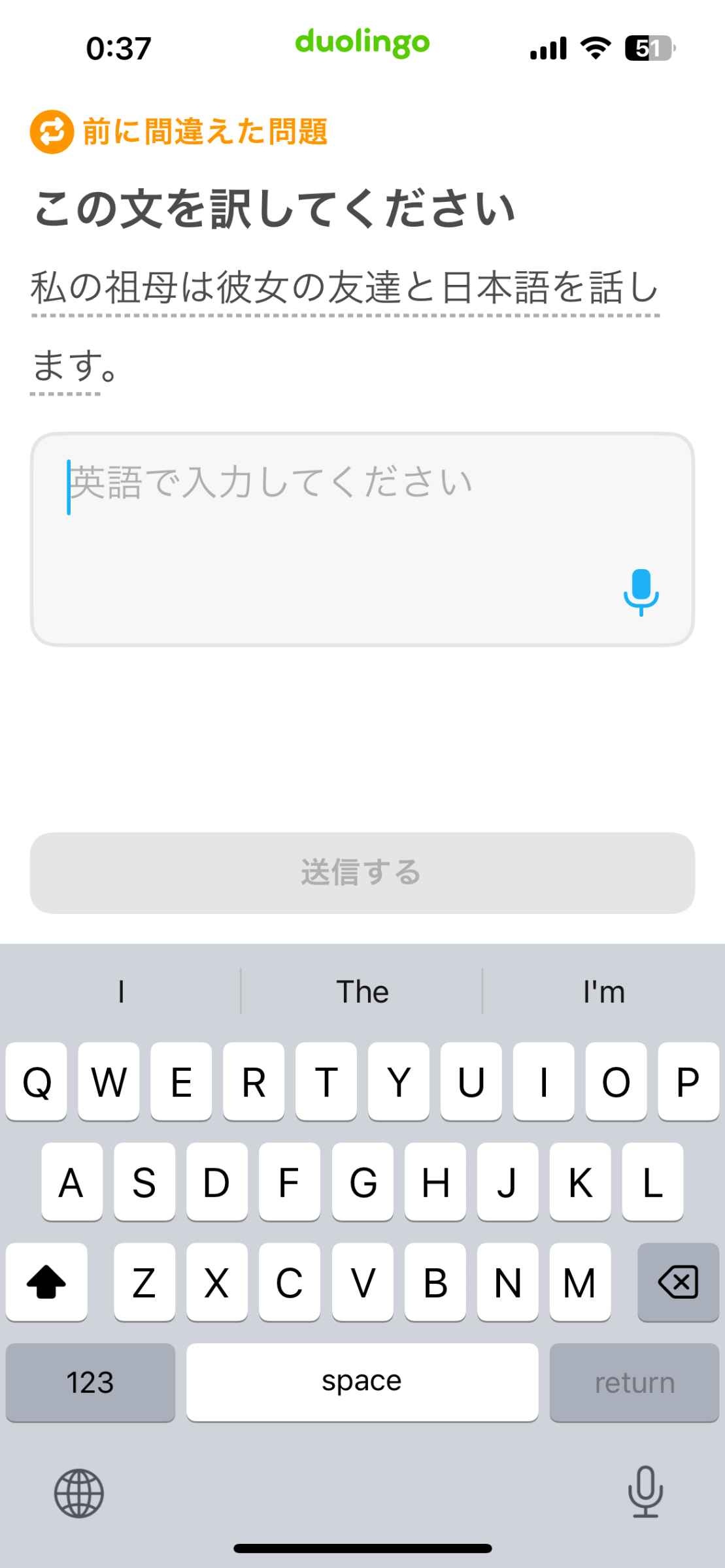Switch keyboard to 123 numbers
Image resolution: width=725 pixels, height=1568 pixels.
90,1382
